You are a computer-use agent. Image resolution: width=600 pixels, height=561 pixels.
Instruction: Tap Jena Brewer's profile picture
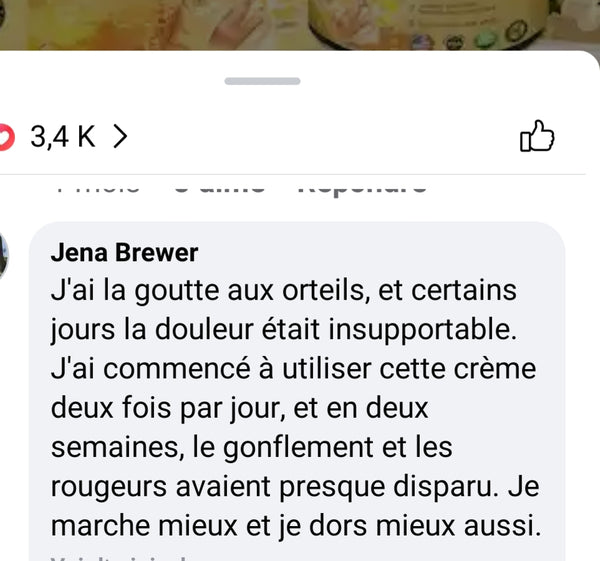click(4, 257)
